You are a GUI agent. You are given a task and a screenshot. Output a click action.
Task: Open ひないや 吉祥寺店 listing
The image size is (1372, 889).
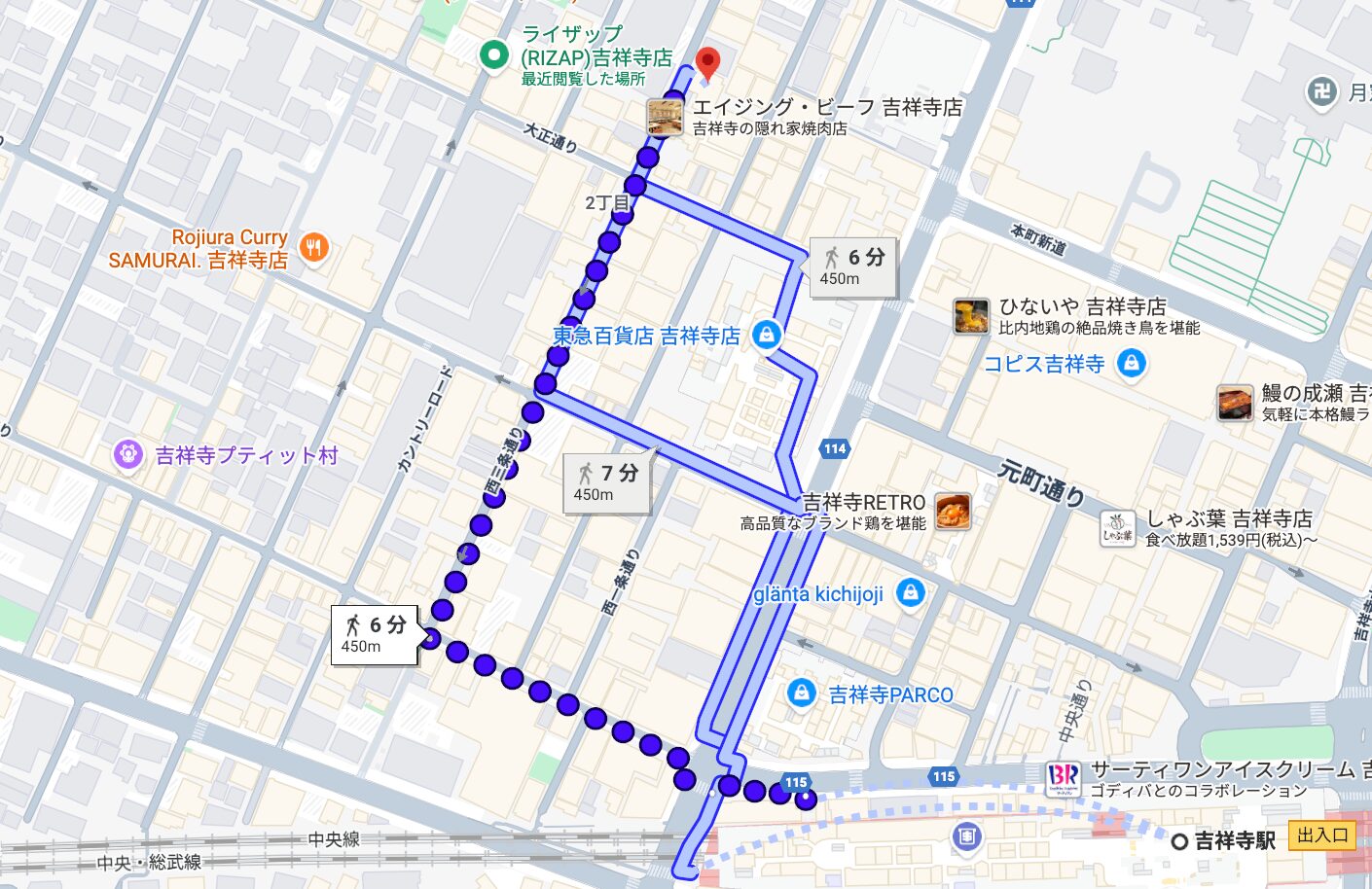tap(971, 317)
